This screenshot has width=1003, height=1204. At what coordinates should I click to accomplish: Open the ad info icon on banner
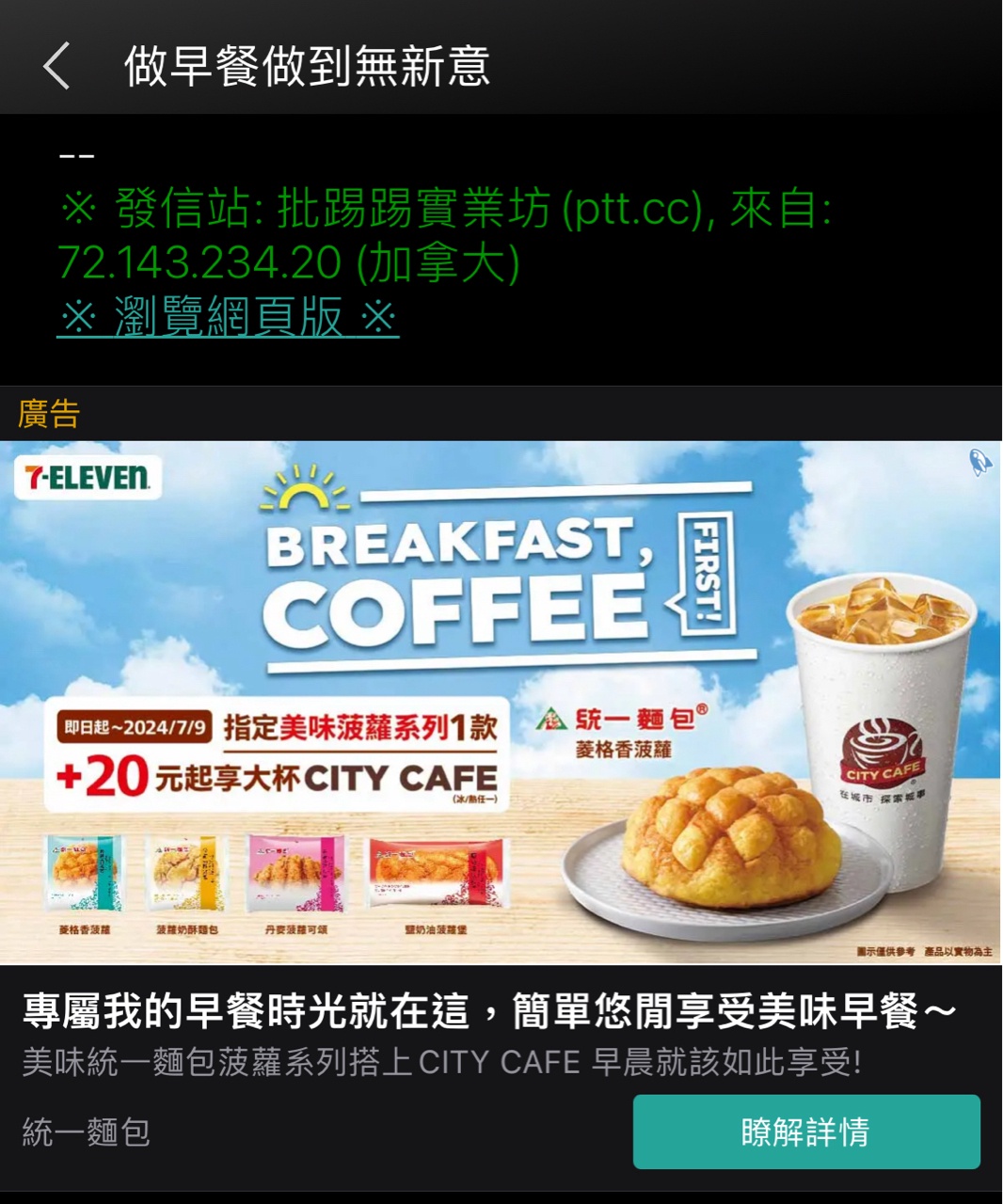coord(979,462)
